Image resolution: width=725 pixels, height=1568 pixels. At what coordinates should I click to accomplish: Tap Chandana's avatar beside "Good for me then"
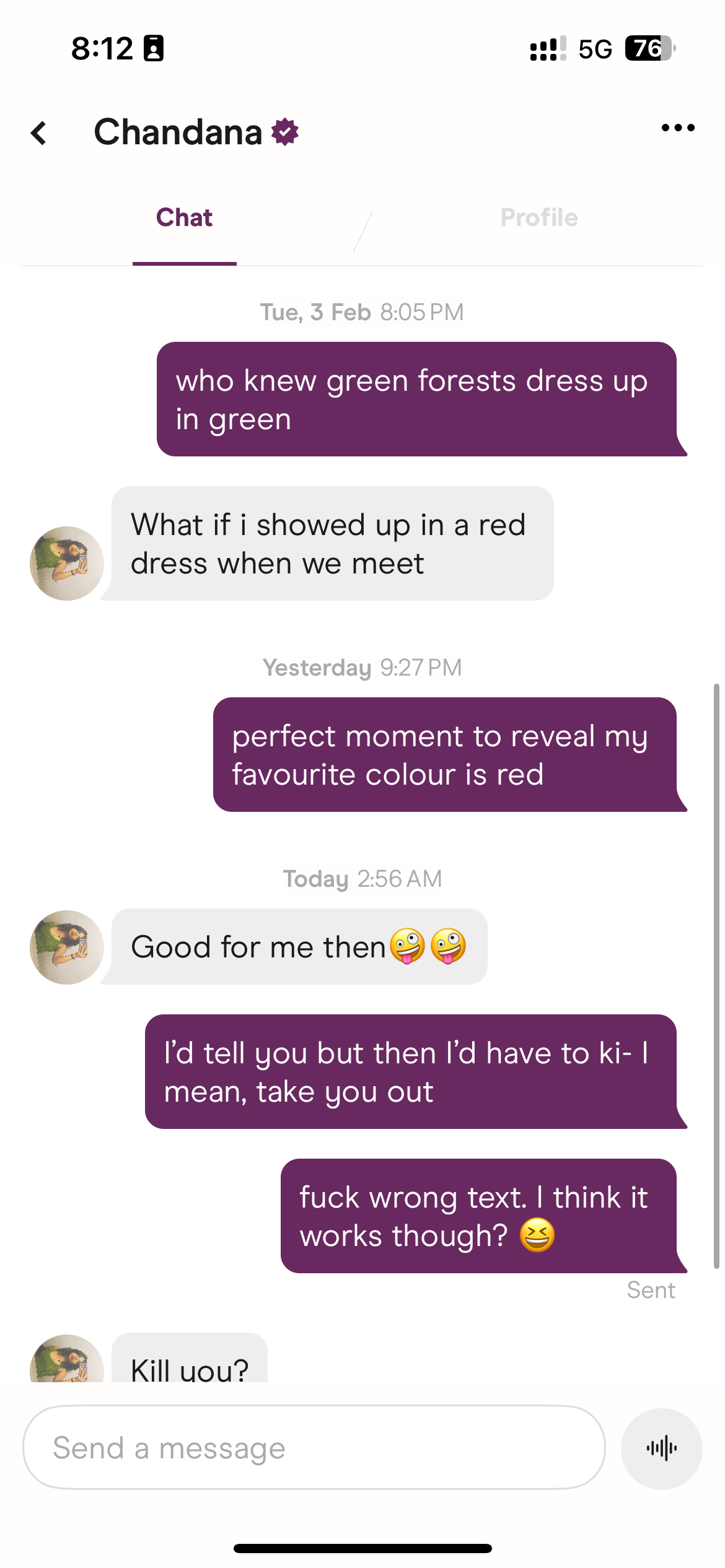pos(67,947)
